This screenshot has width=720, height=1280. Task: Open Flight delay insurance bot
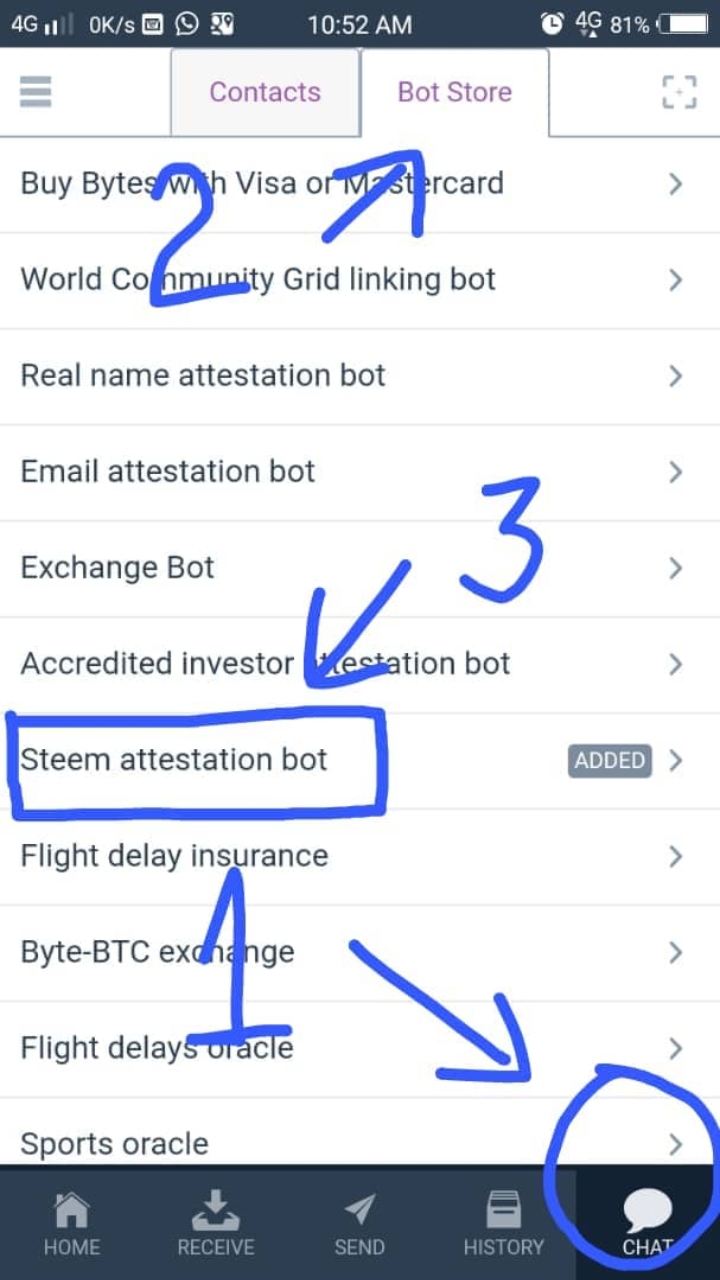[x=360, y=857]
